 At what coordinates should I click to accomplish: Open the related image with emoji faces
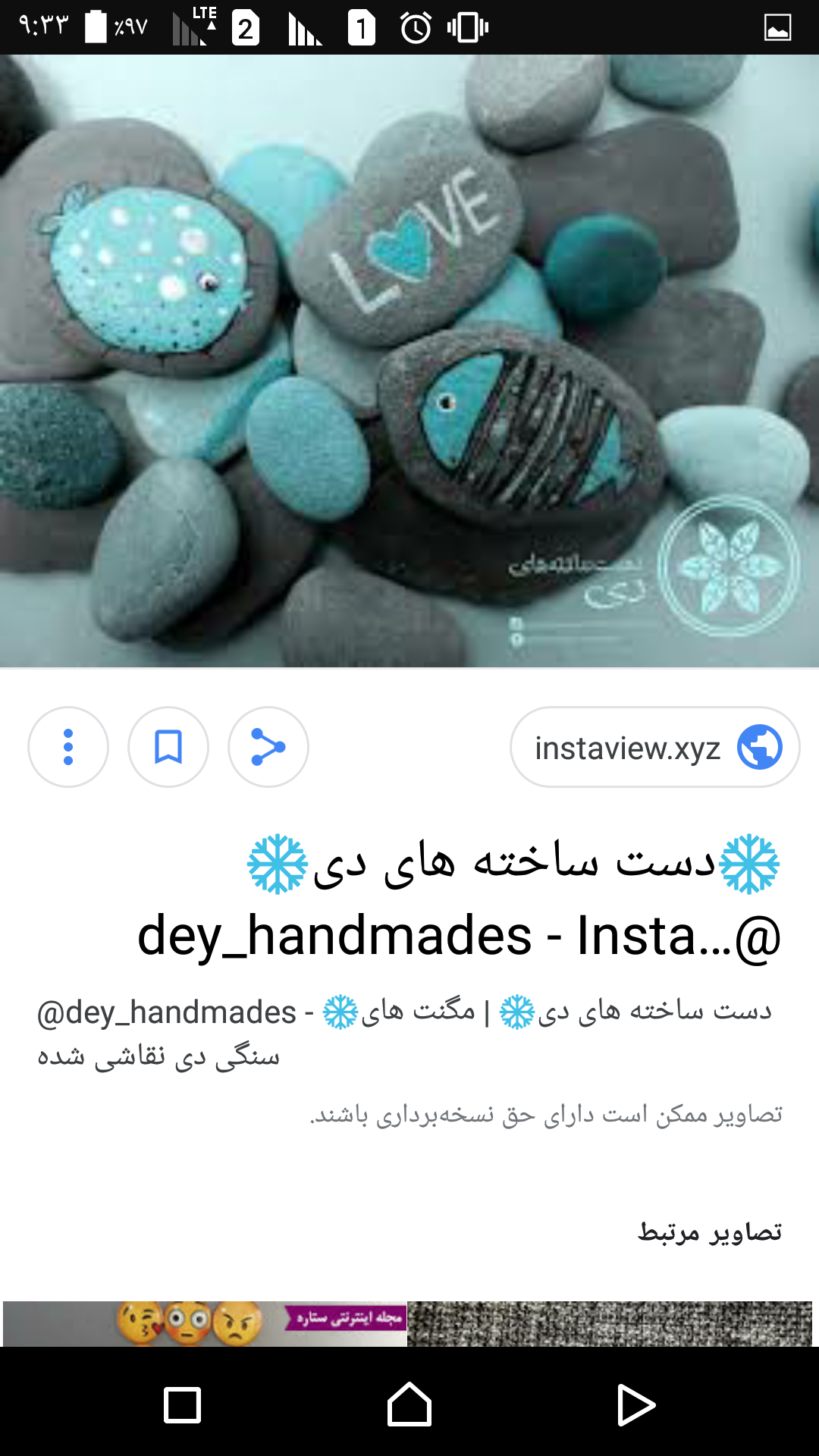point(205,1324)
